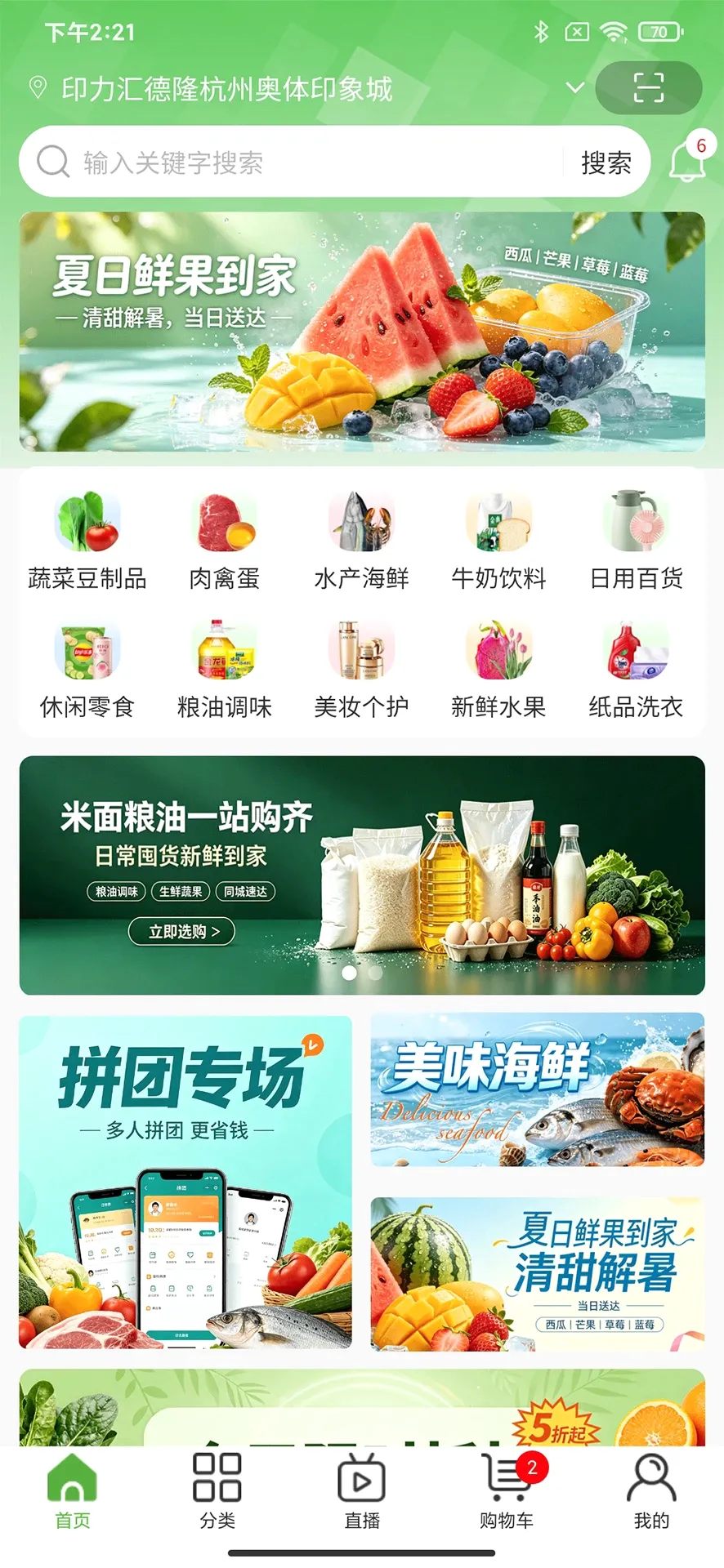Tap the 搜索 button

(x=606, y=163)
